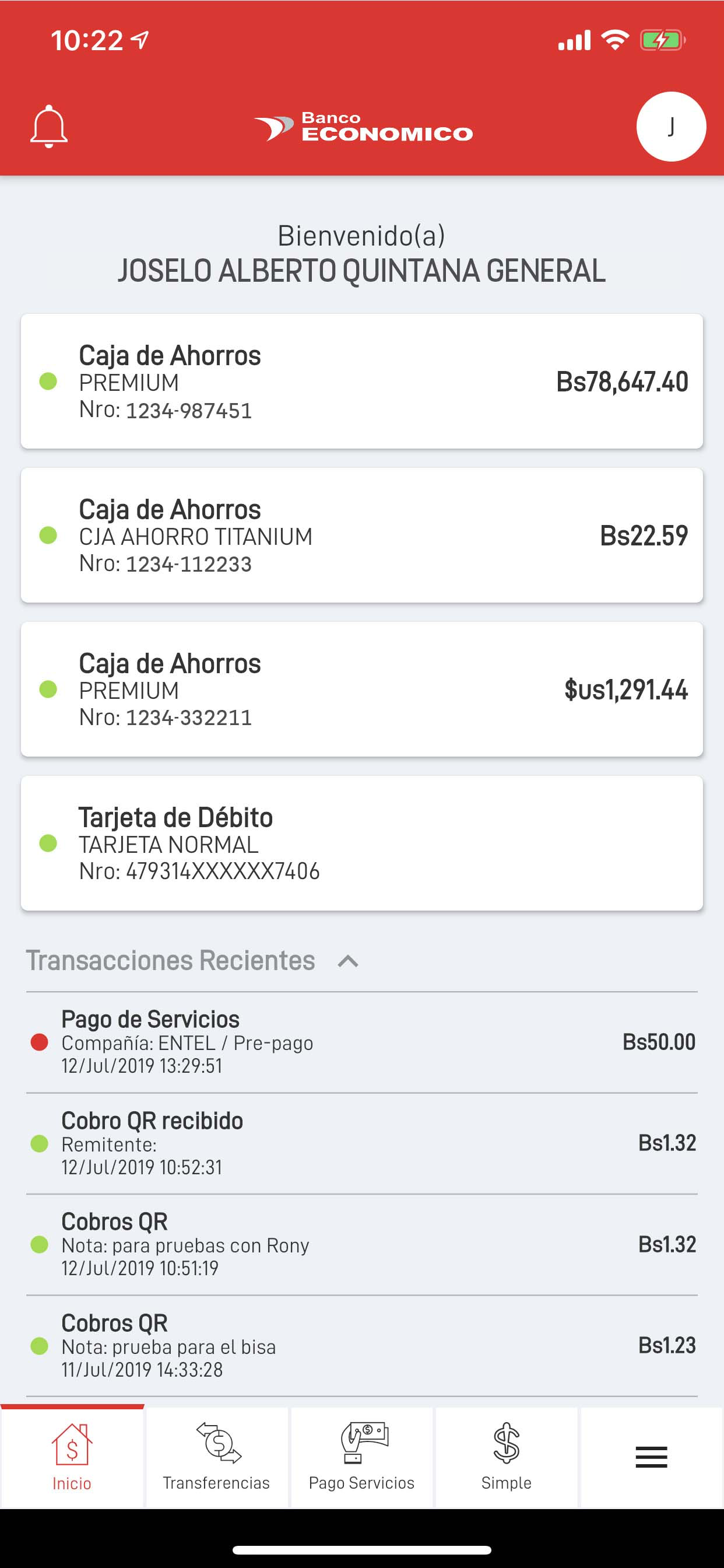The height and width of the screenshot is (1568, 724).
Task: Open Cobros QR para pruebas con Rony
Action: click(362, 1244)
